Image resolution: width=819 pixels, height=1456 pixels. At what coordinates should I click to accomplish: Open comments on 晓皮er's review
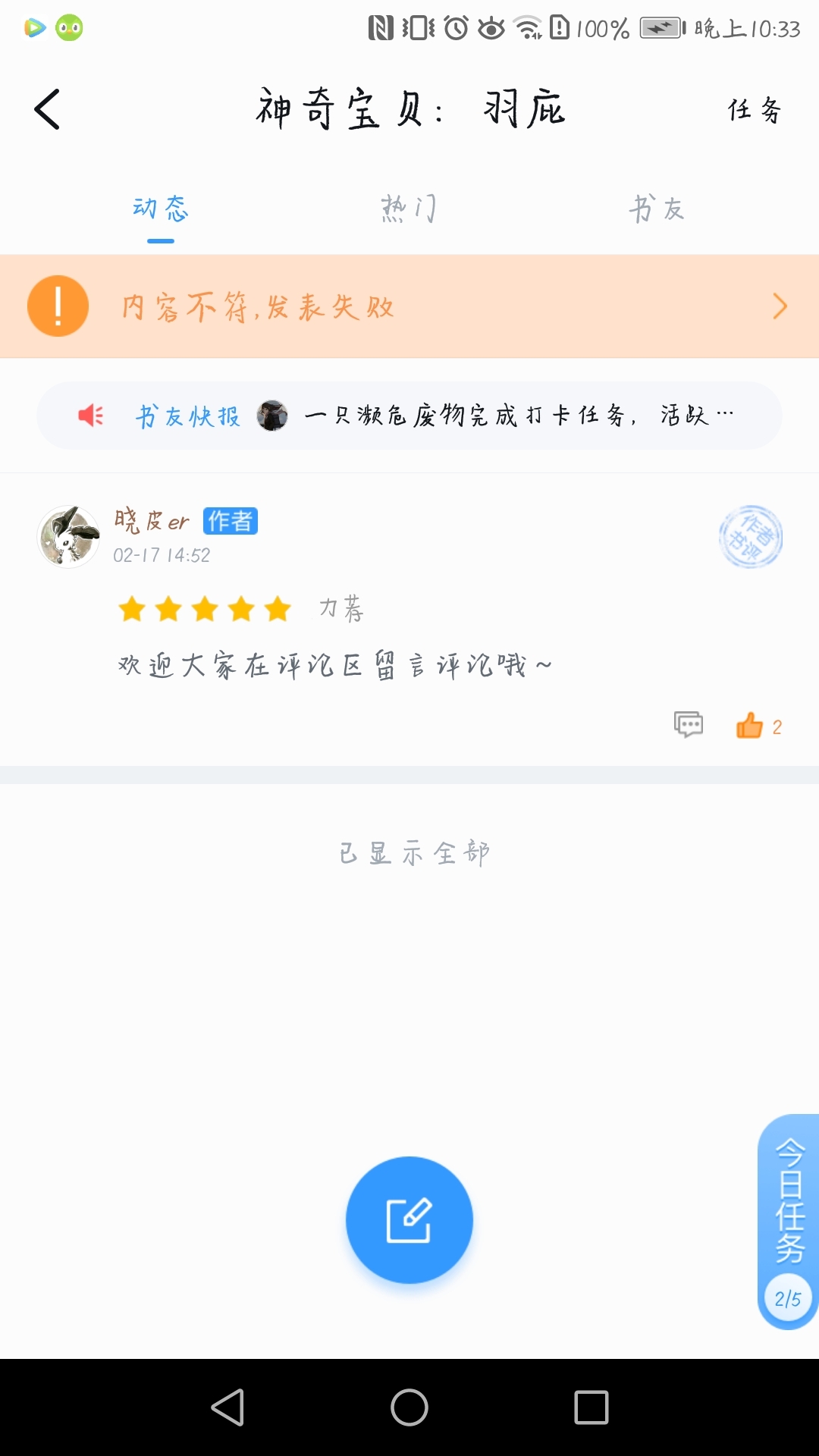tap(689, 725)
